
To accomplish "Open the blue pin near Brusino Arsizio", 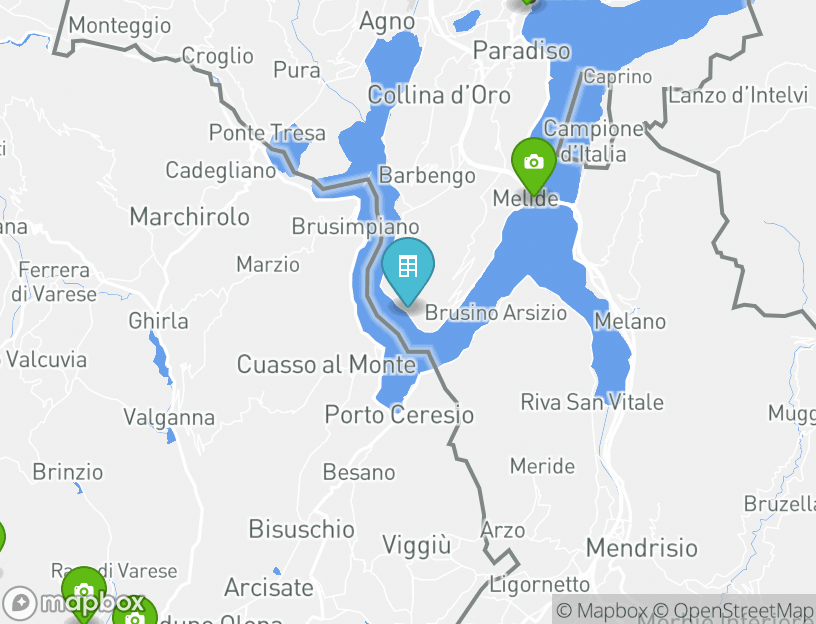I will 408,267.
